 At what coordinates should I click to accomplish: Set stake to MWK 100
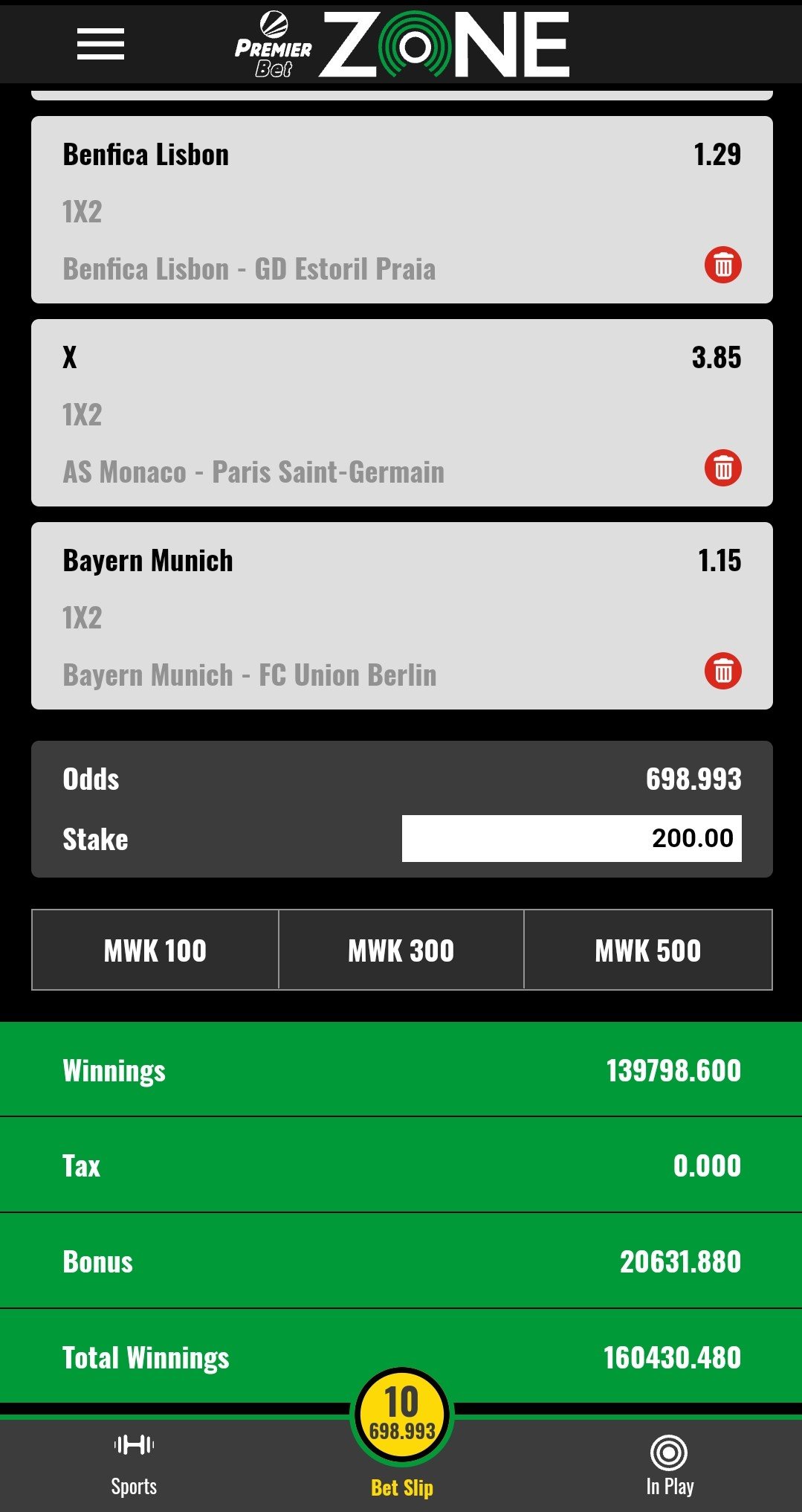(155, 950)
